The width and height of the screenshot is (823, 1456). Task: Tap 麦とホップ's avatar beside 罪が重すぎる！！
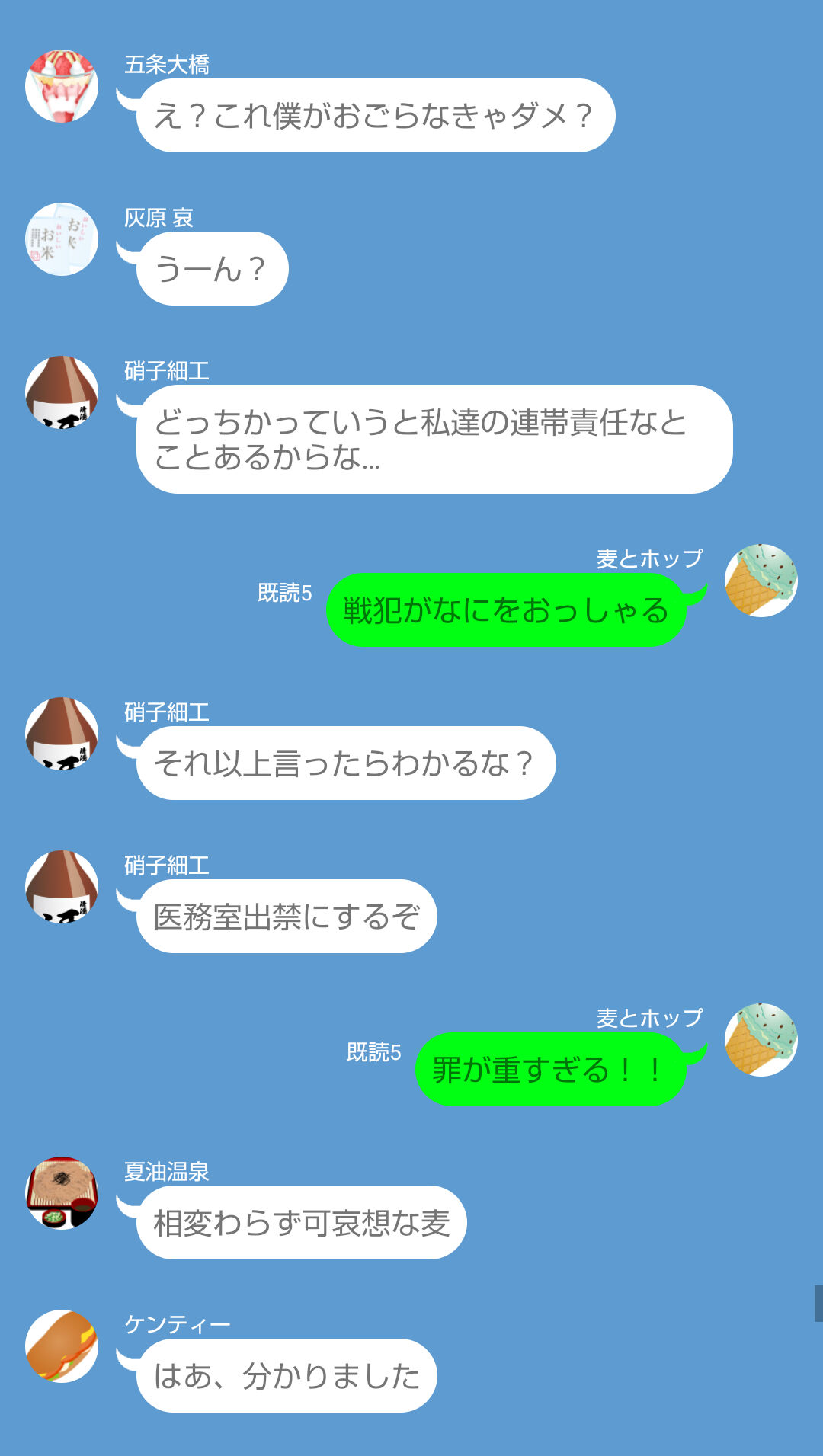coord(761,1040)
